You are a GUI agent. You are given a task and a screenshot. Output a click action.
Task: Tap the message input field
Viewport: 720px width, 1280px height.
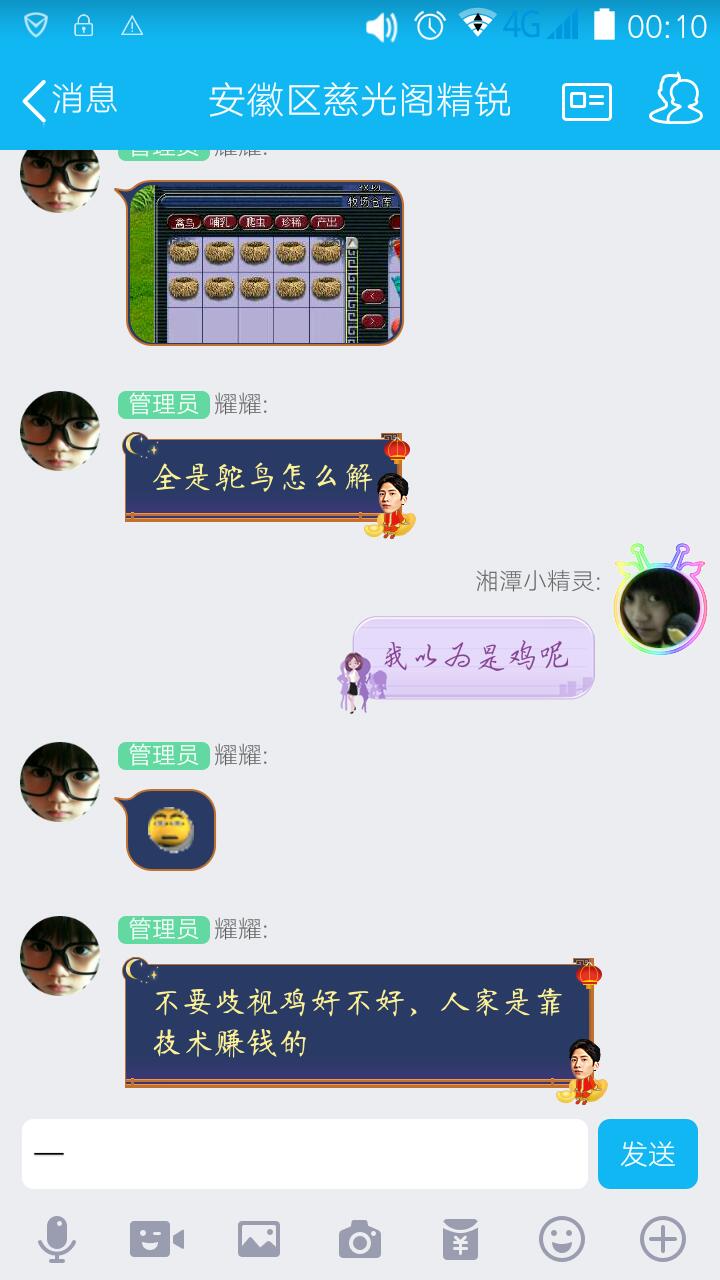pyautogui.click(x=305, y=1154)
